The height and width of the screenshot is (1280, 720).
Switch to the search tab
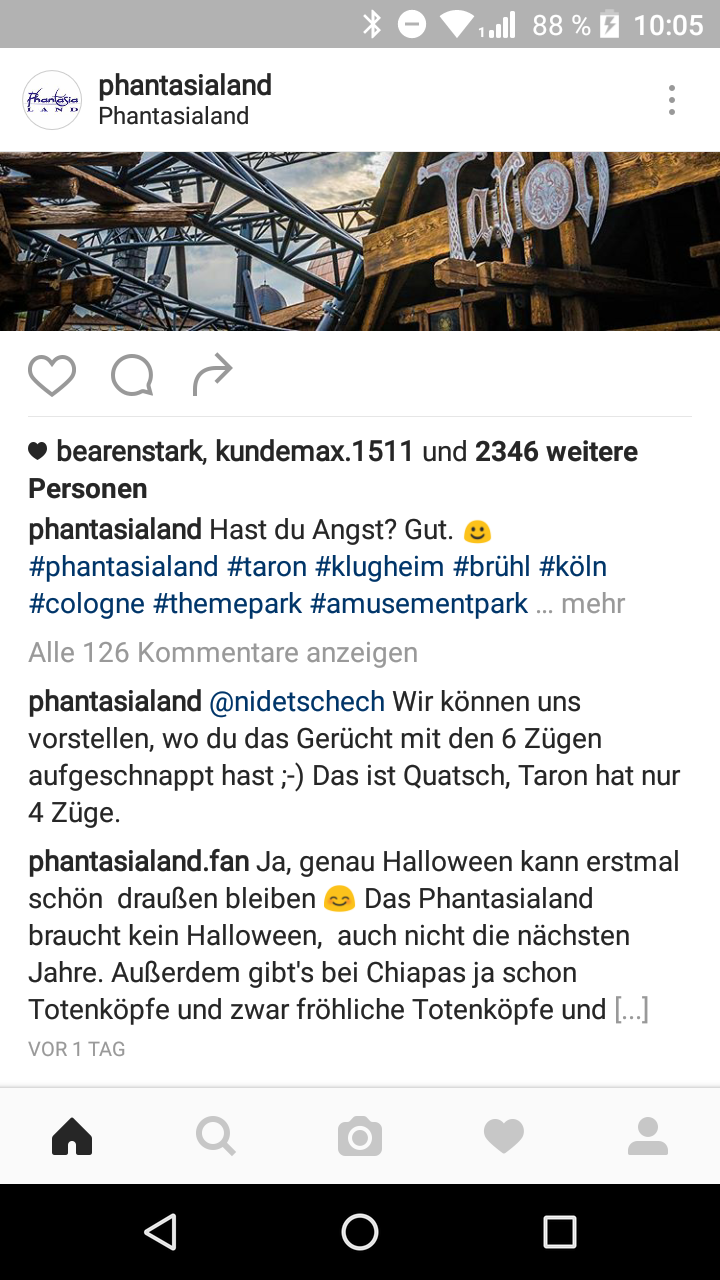point(216,1137)
